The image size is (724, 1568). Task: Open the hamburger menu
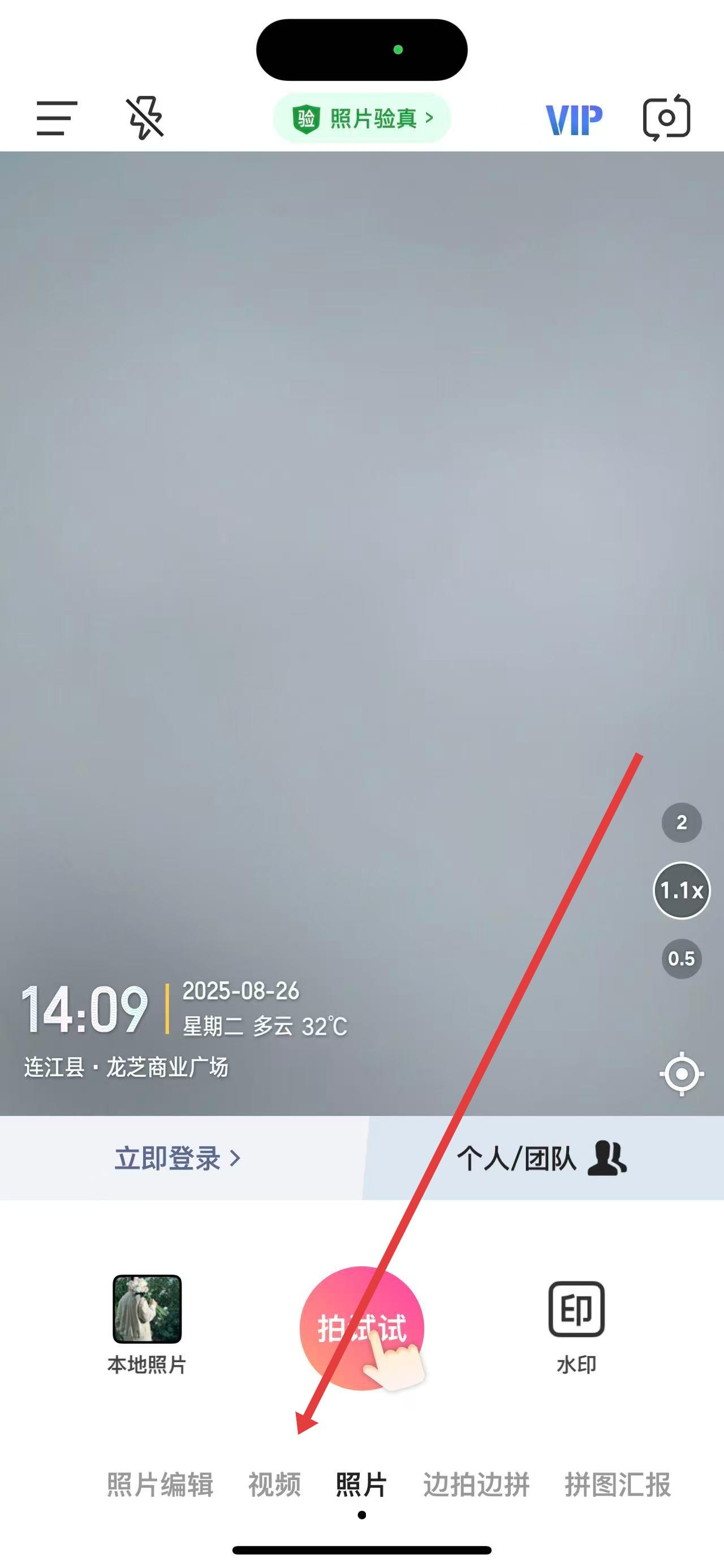[x=57, y=118]
